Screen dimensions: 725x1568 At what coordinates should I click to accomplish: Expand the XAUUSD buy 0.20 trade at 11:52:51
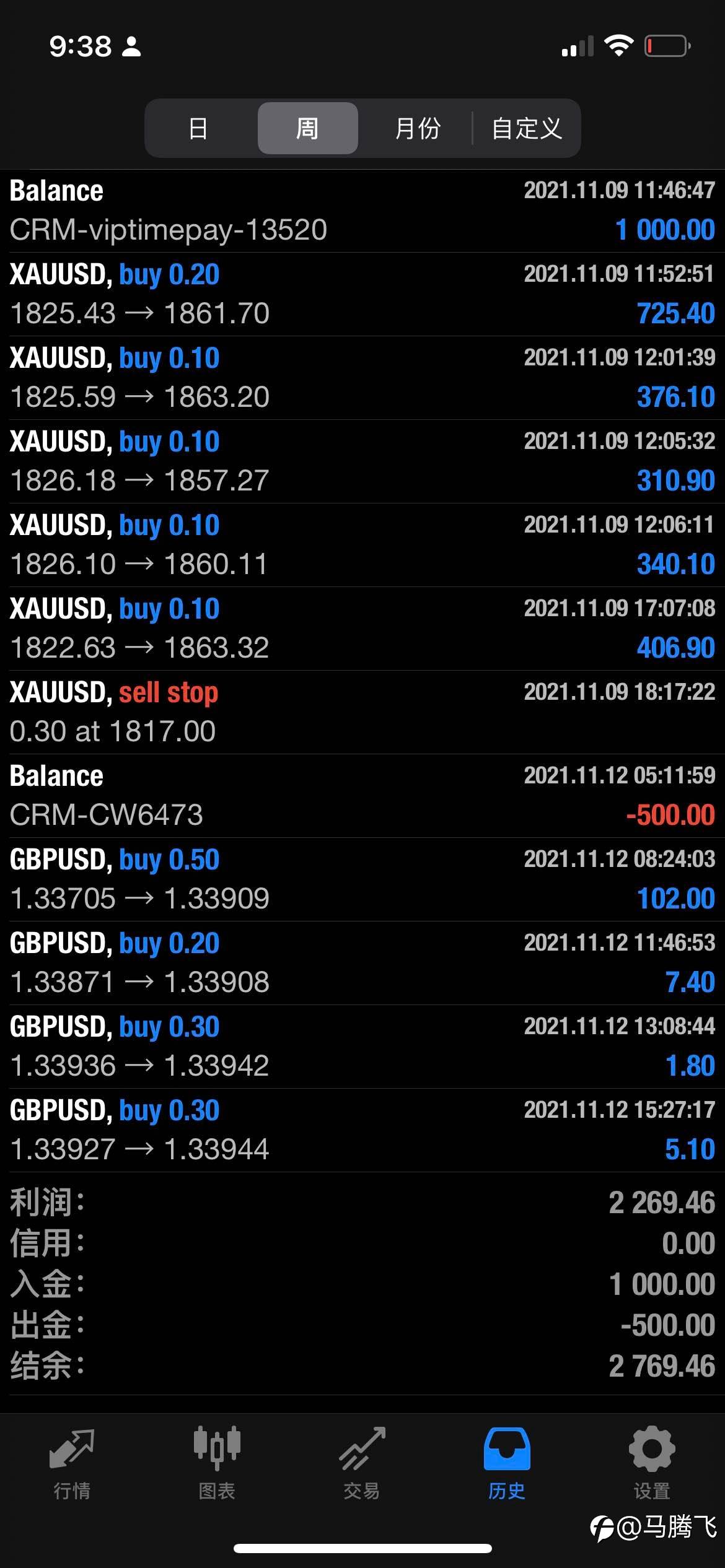tap(362, 294)
